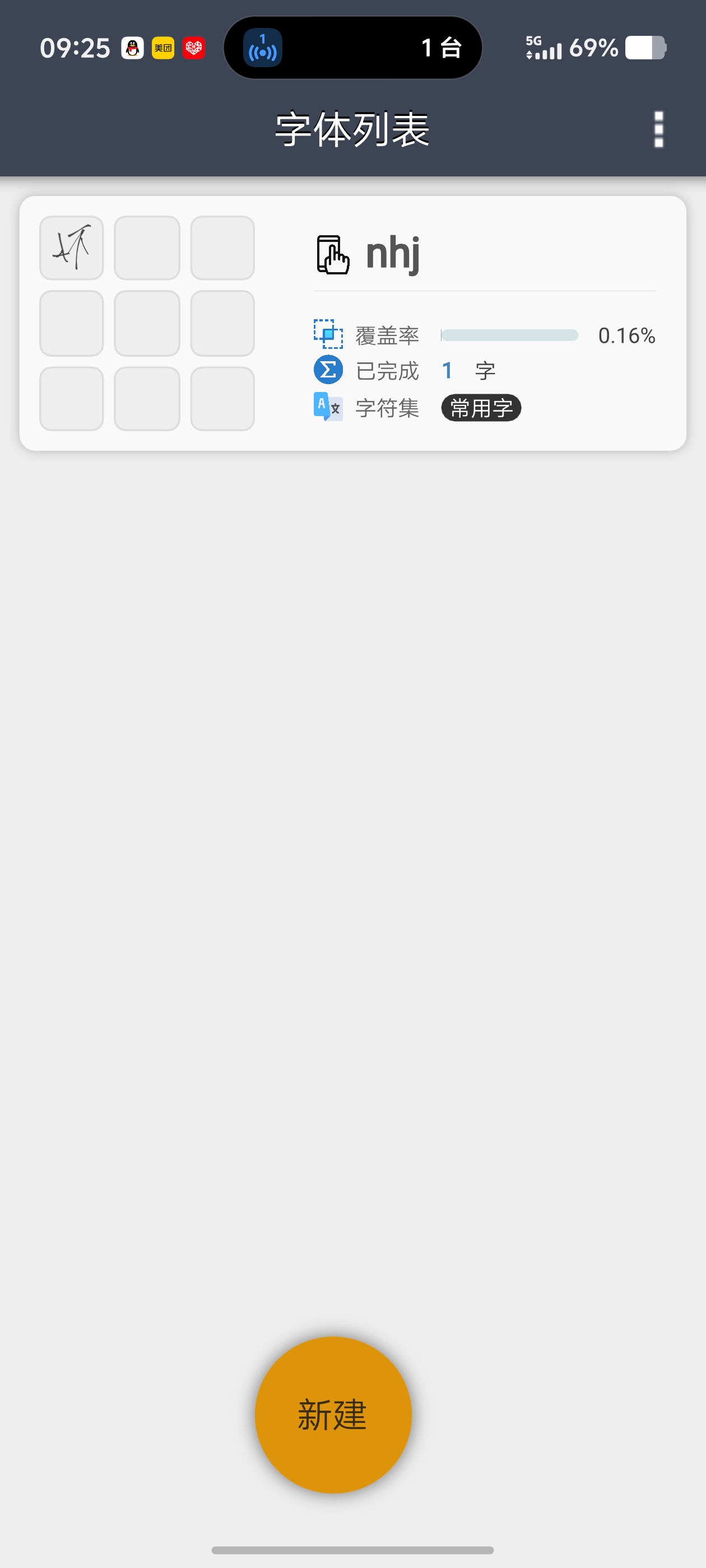The height and width of the screenshot is (1568, 706).
Task: Open the three-dot overflow menu
Action: click(658, 129)
